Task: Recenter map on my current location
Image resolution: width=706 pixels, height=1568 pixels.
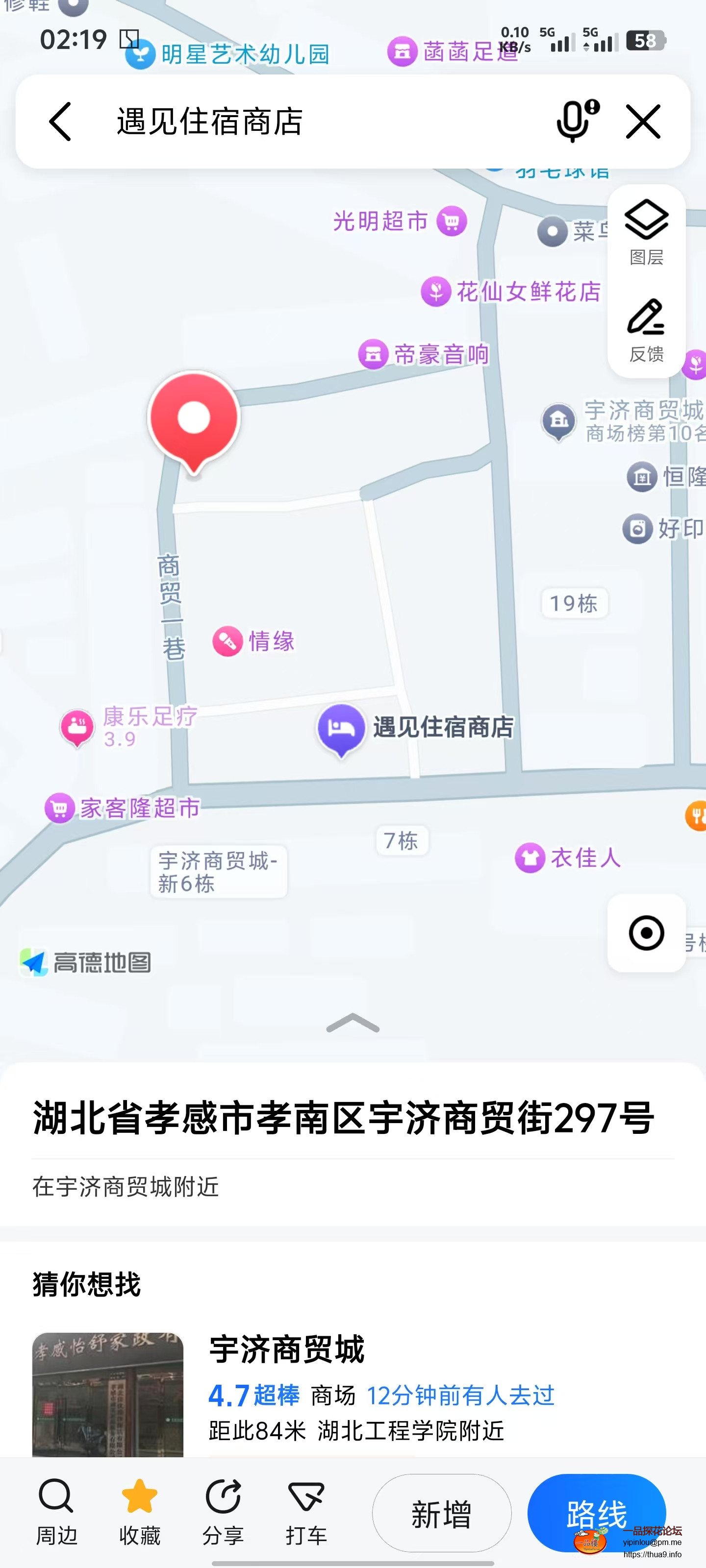Action: [646, 932]
